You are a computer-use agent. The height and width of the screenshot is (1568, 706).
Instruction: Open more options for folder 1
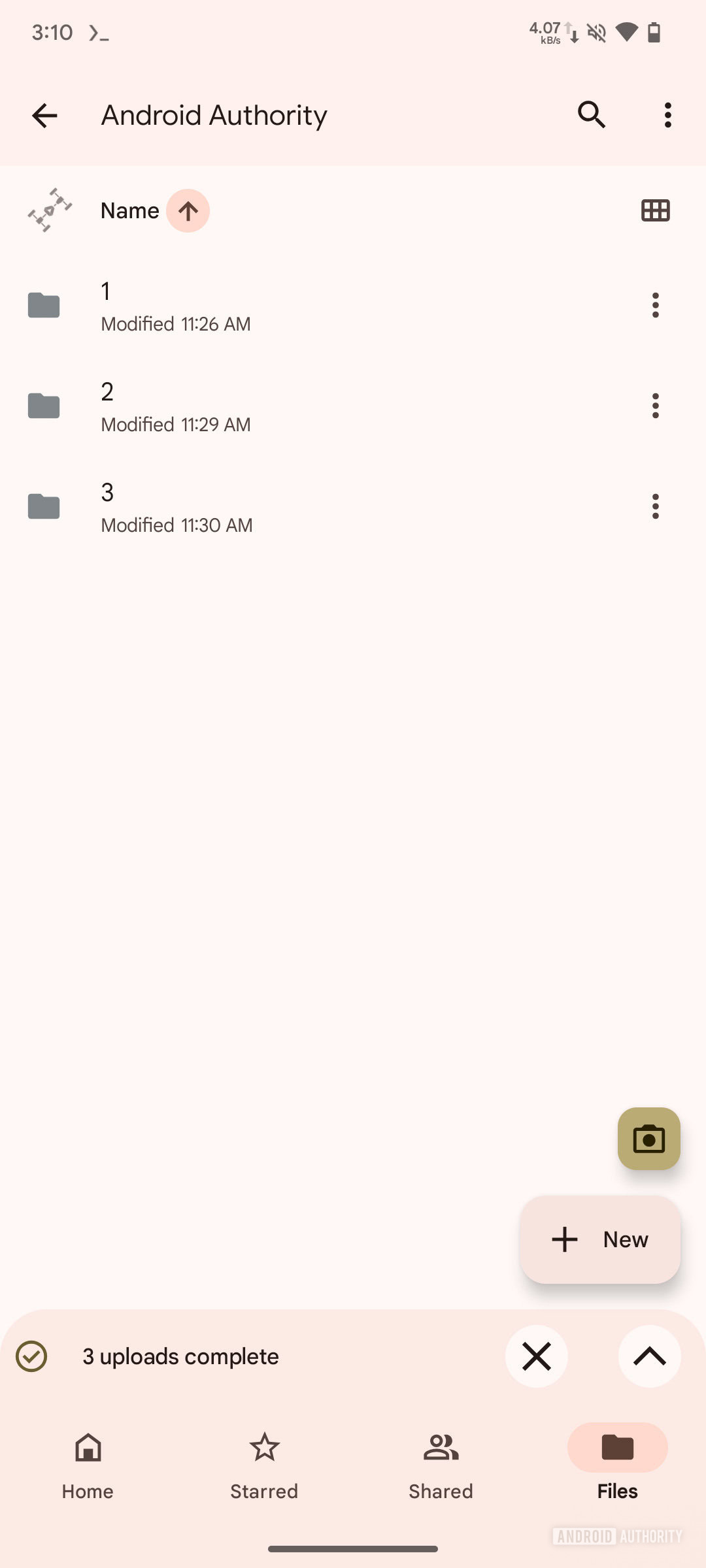point(655,305)
